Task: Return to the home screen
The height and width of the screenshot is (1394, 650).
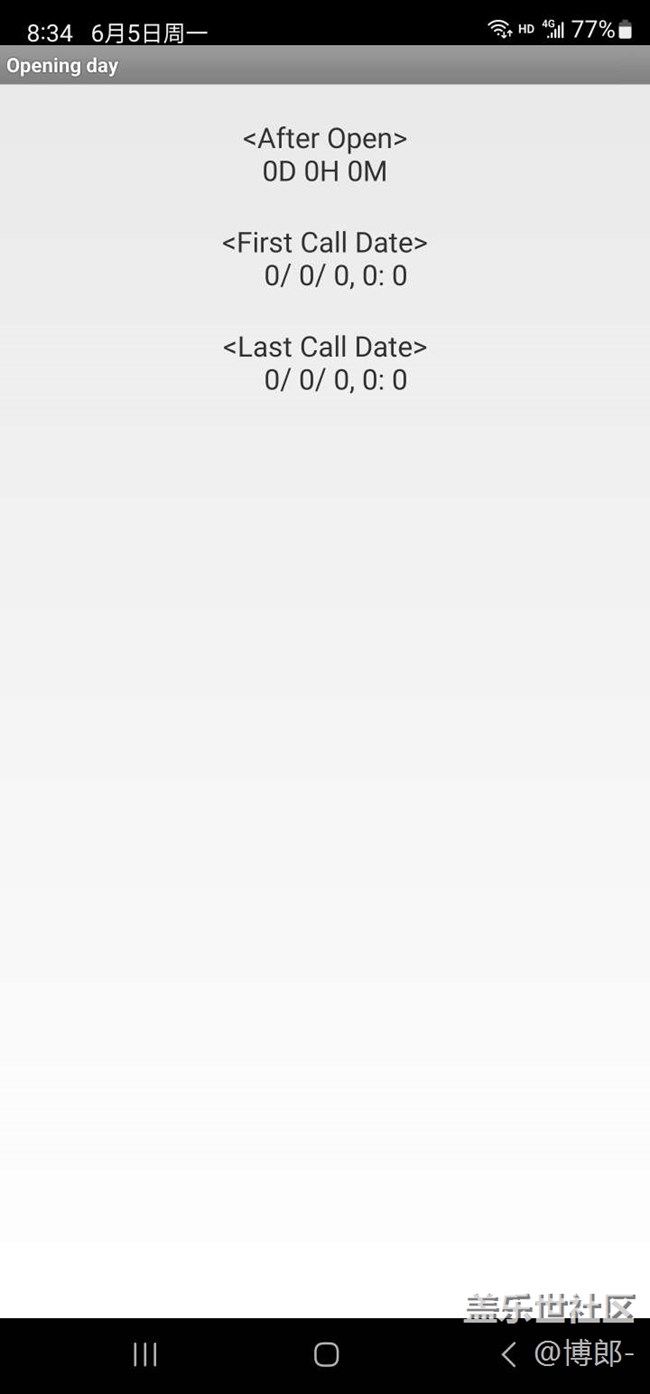Action: click(326, 1355)
